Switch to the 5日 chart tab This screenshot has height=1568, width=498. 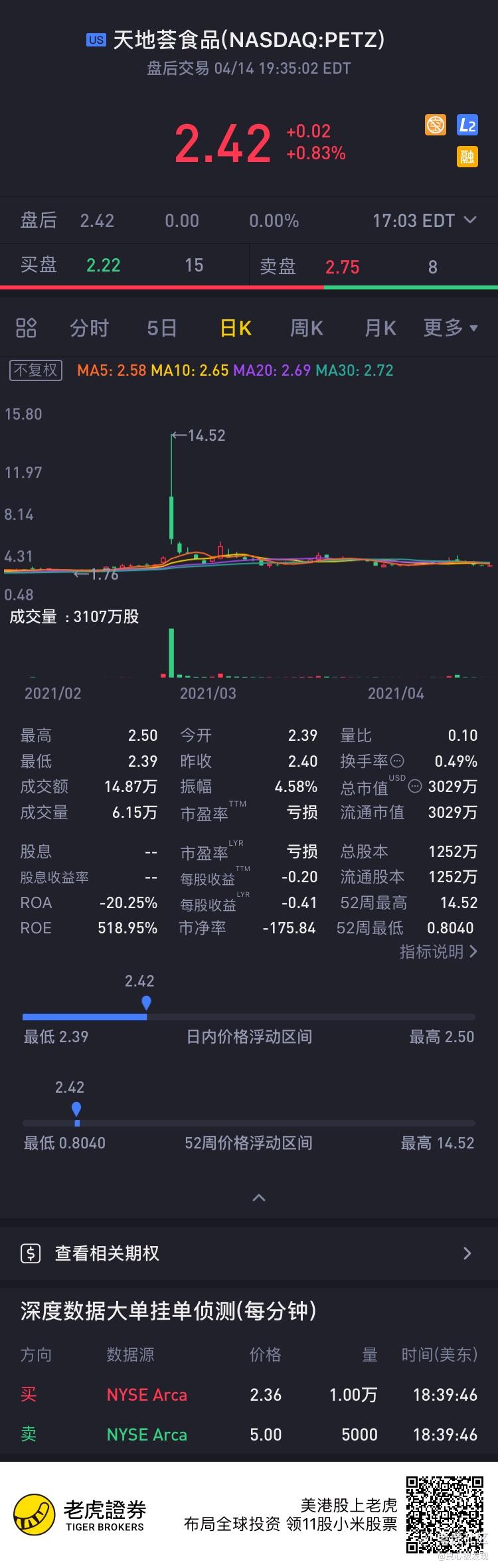(162, 328)
